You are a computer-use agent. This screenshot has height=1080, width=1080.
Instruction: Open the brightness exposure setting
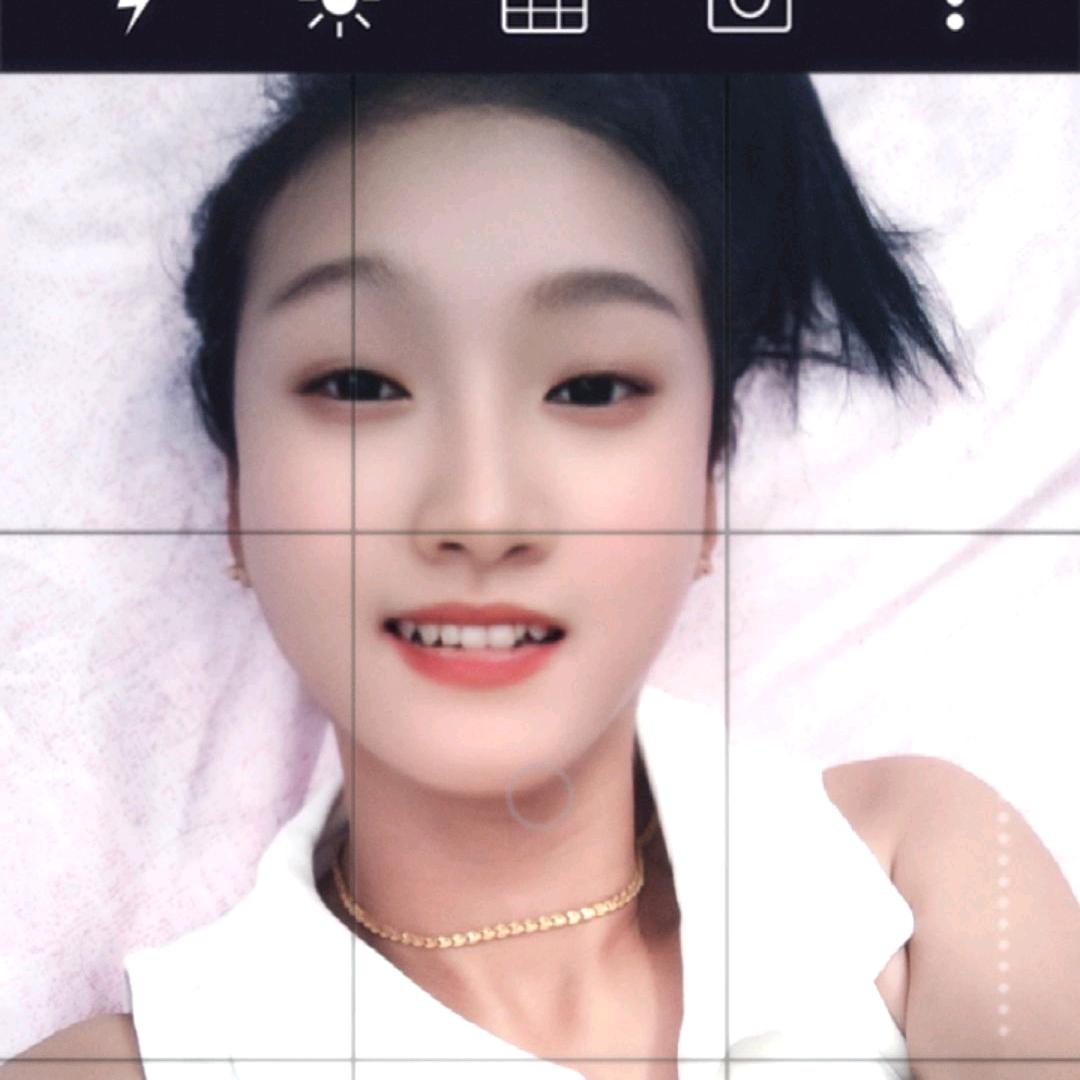pyautogui.click(x=339, y=14)
